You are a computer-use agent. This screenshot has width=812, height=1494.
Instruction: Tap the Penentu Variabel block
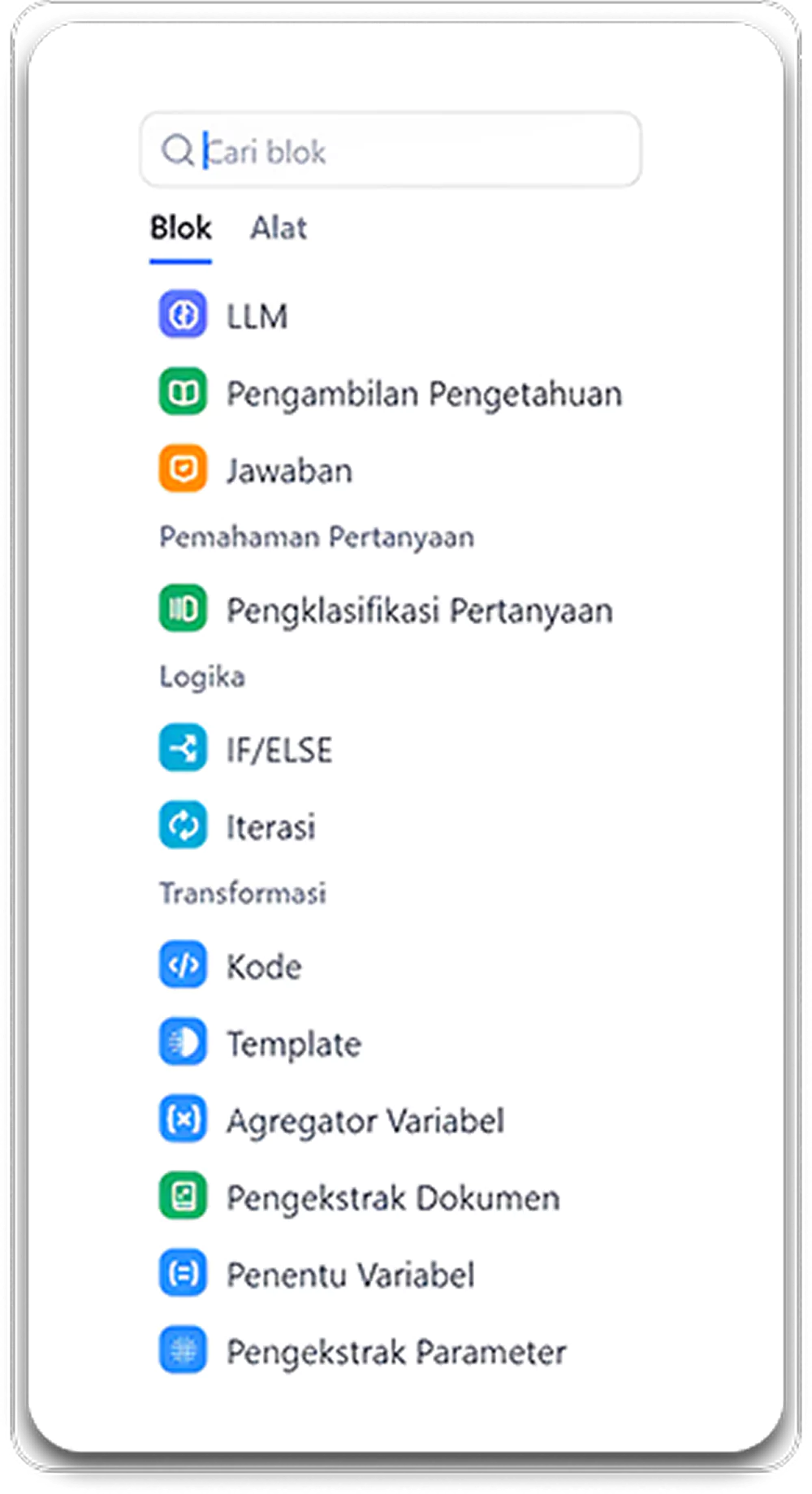[350, 1275]
